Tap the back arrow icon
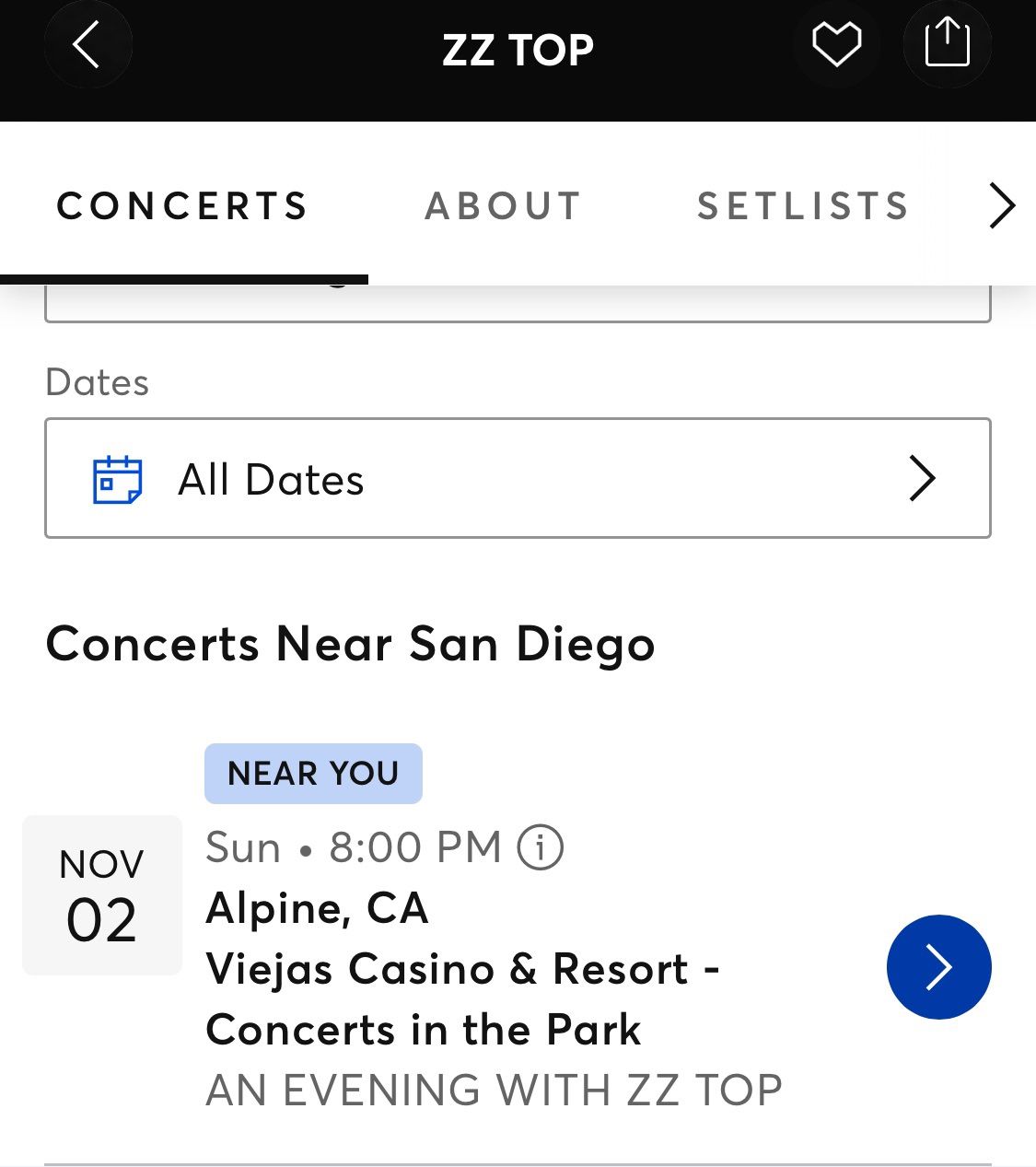Image resolution: width=1036 pixels, height=1167 pixels. (x=88, y=44)
